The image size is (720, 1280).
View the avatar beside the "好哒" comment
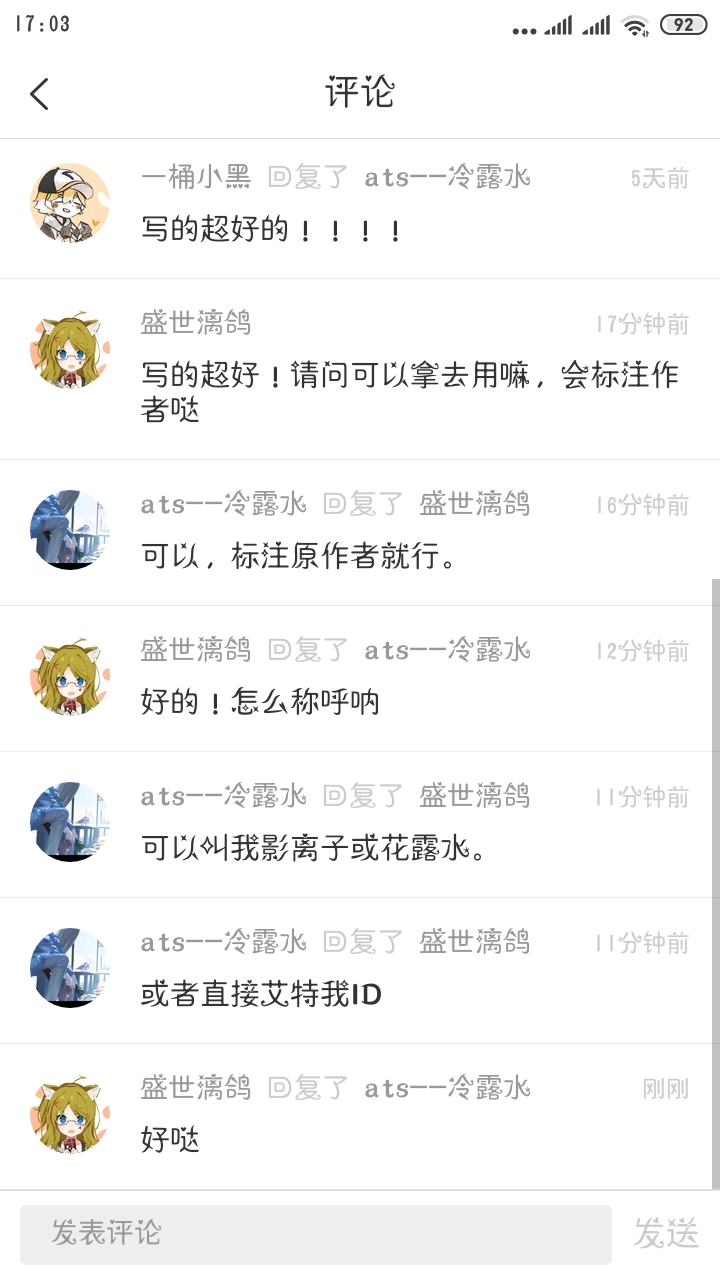coord(70,1114)
